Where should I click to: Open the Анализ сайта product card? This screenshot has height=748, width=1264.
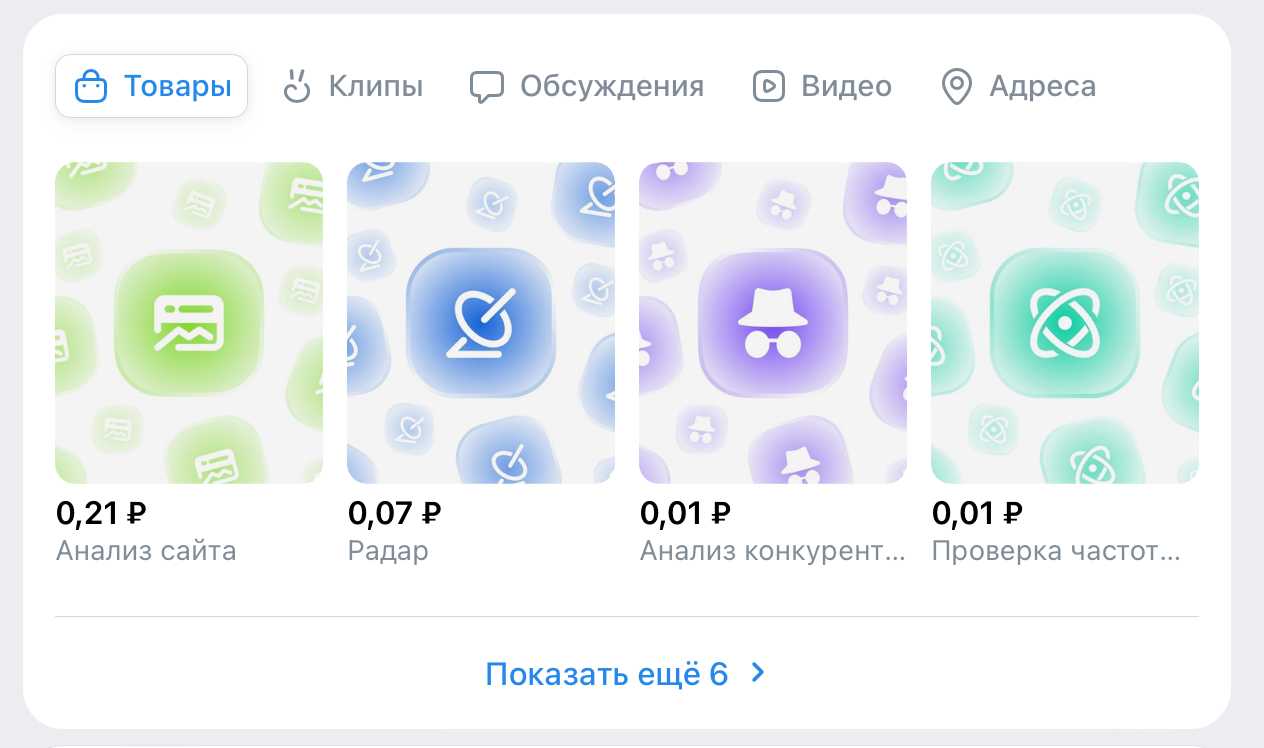click(x=189, y=323)
